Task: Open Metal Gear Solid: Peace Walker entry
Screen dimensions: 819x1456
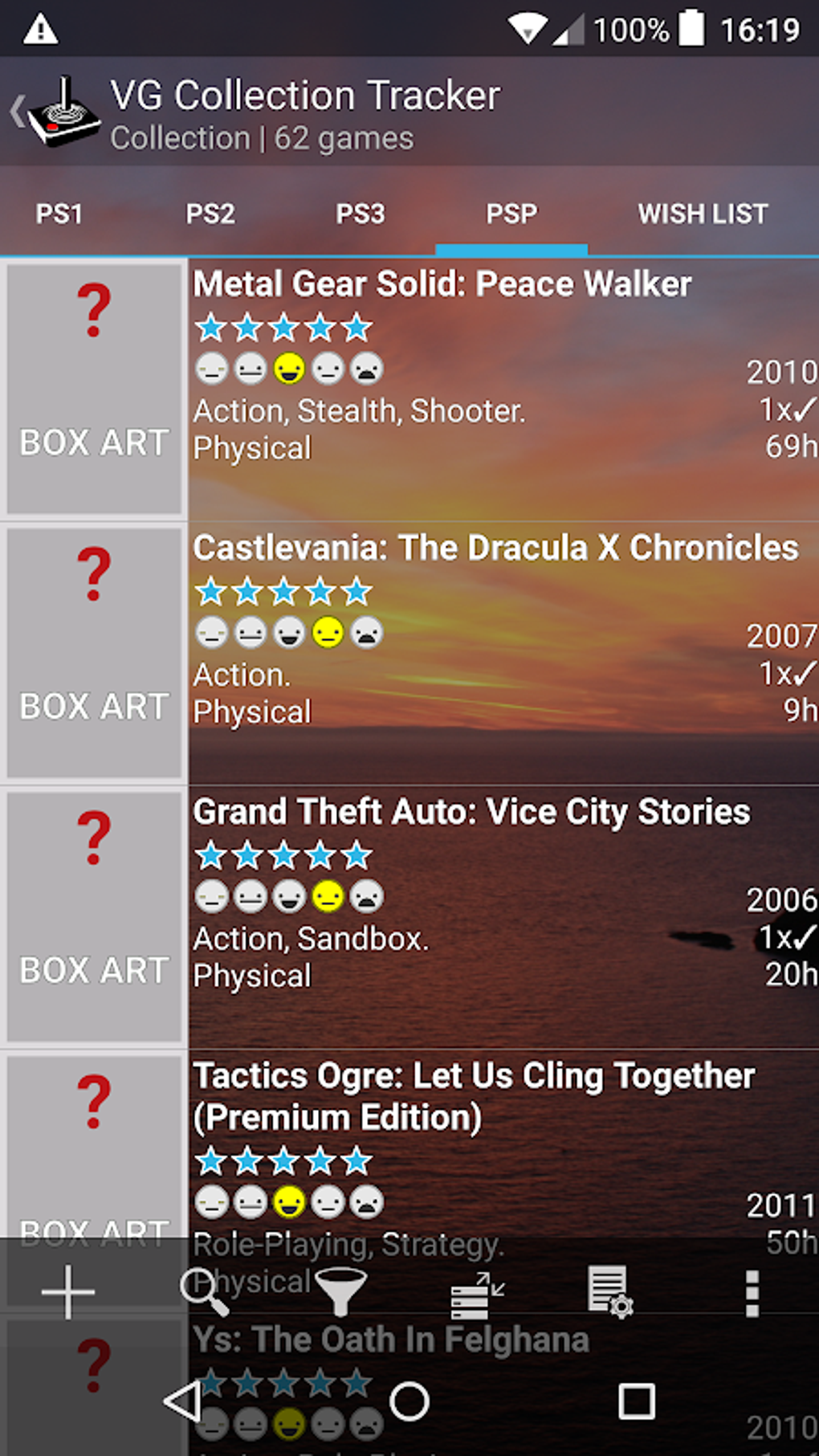Action: pyautogui.click(x=409, y=389)
